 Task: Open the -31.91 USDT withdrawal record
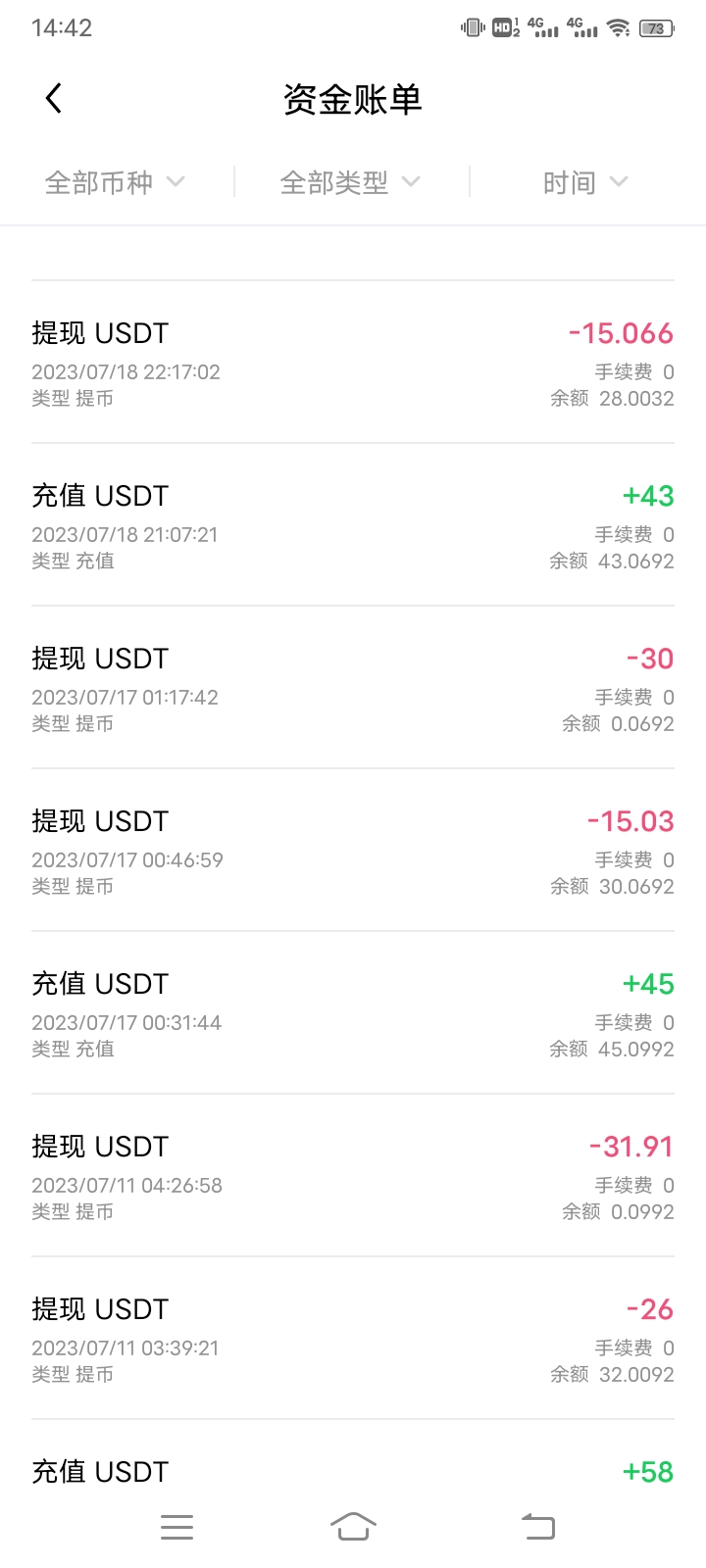[x=353, y=1176]
